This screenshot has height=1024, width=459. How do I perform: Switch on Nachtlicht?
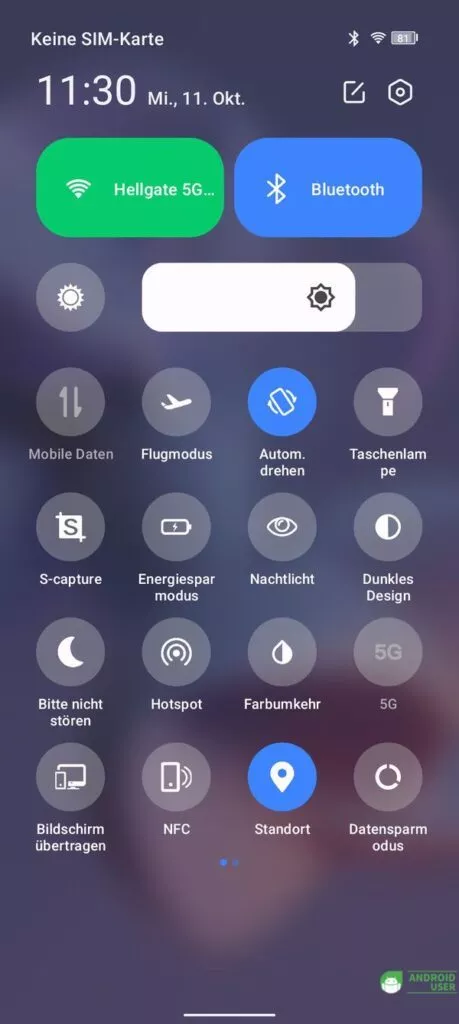click(282, 526)
